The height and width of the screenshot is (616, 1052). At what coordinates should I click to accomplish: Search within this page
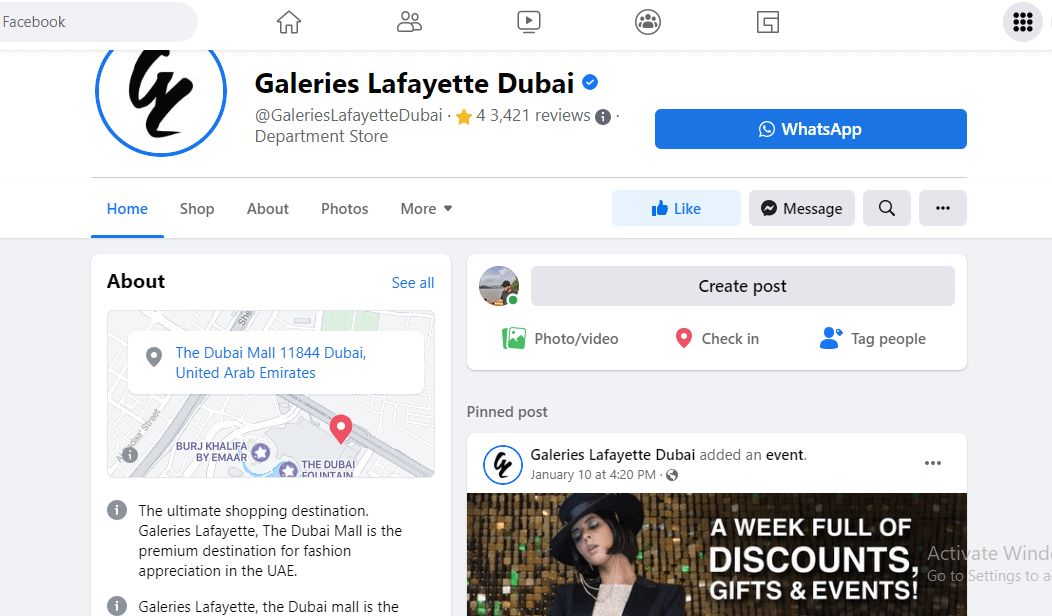click(887, 208)
